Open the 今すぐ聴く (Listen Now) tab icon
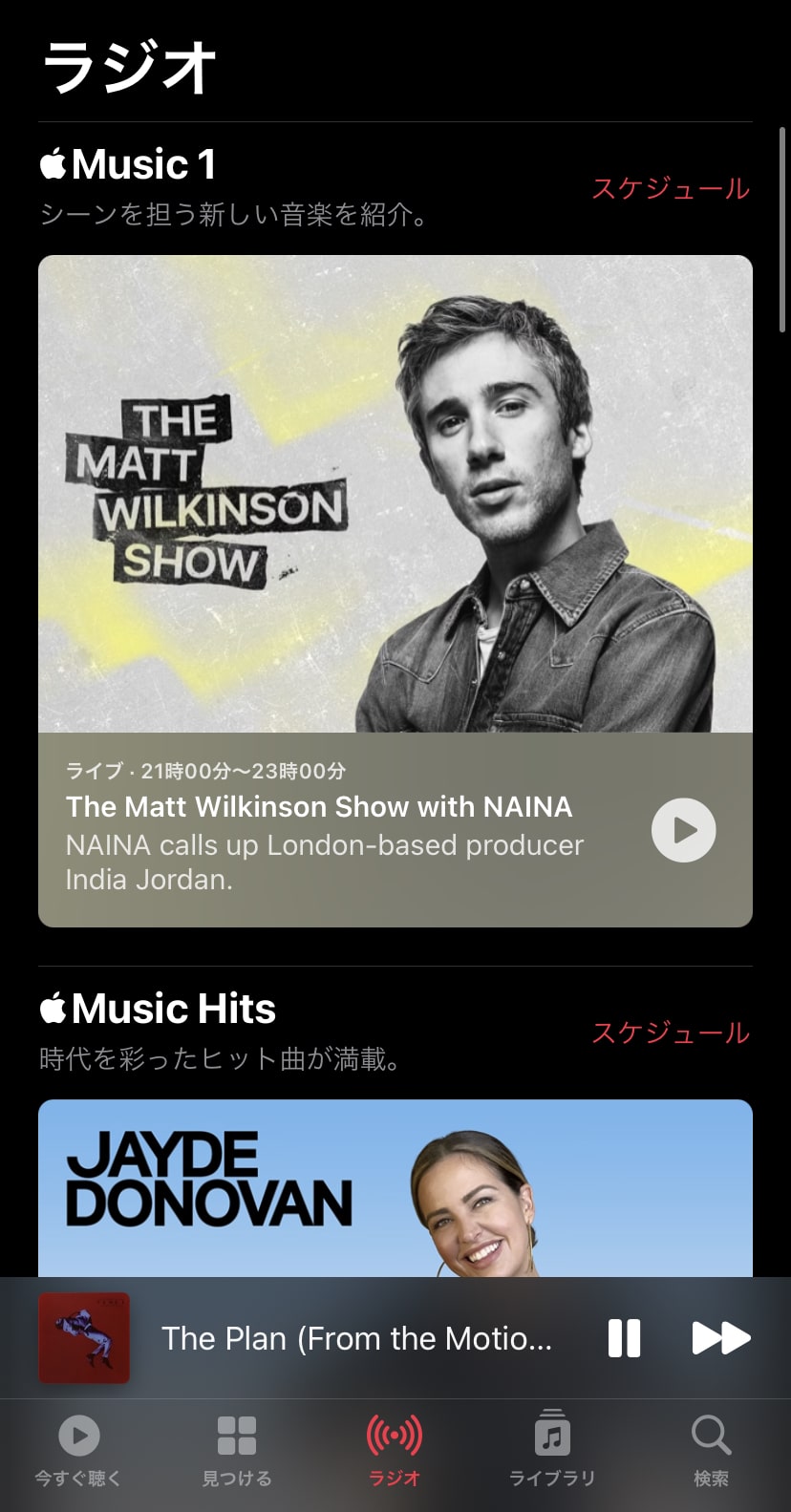This screenshot has height=1512, width=791. click(79, 1435)
